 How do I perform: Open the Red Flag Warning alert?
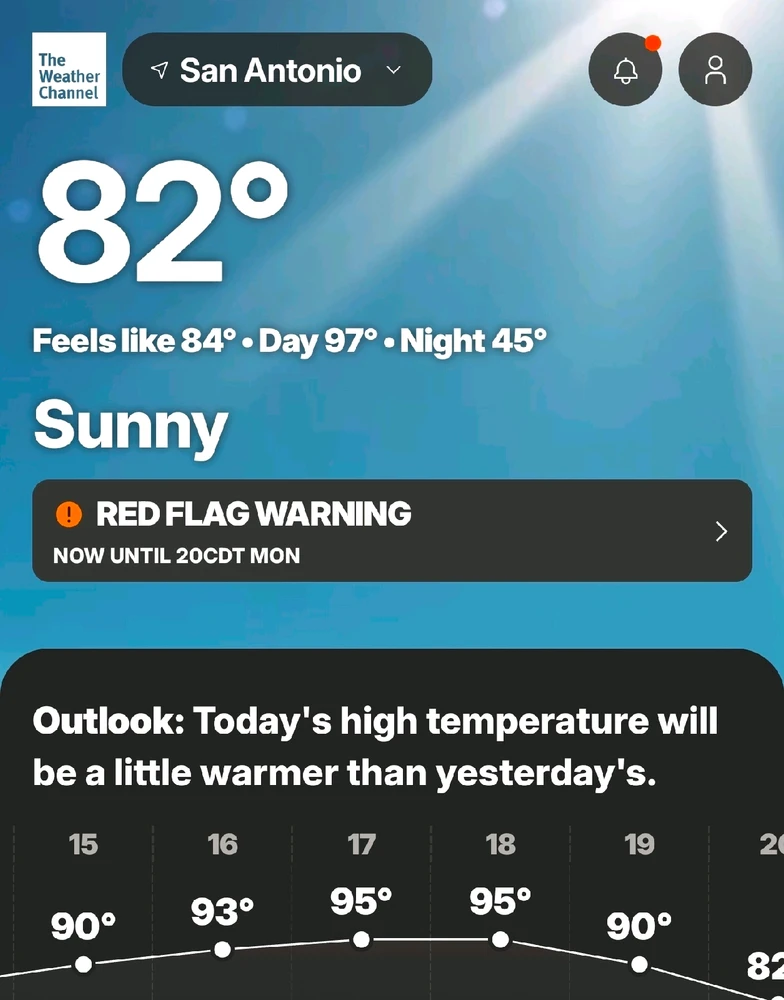point(392,531)
